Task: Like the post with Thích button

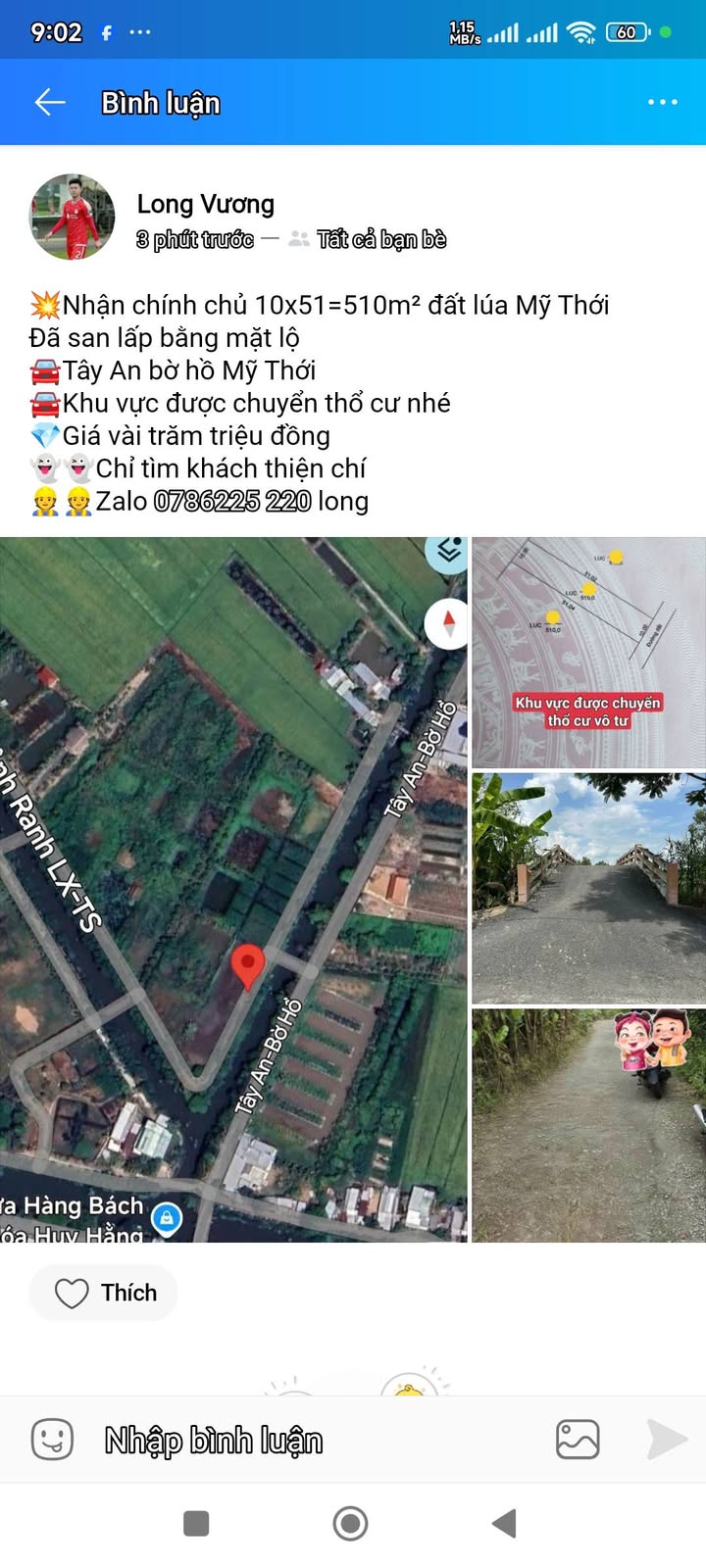Action: [x=104, y=1293]
